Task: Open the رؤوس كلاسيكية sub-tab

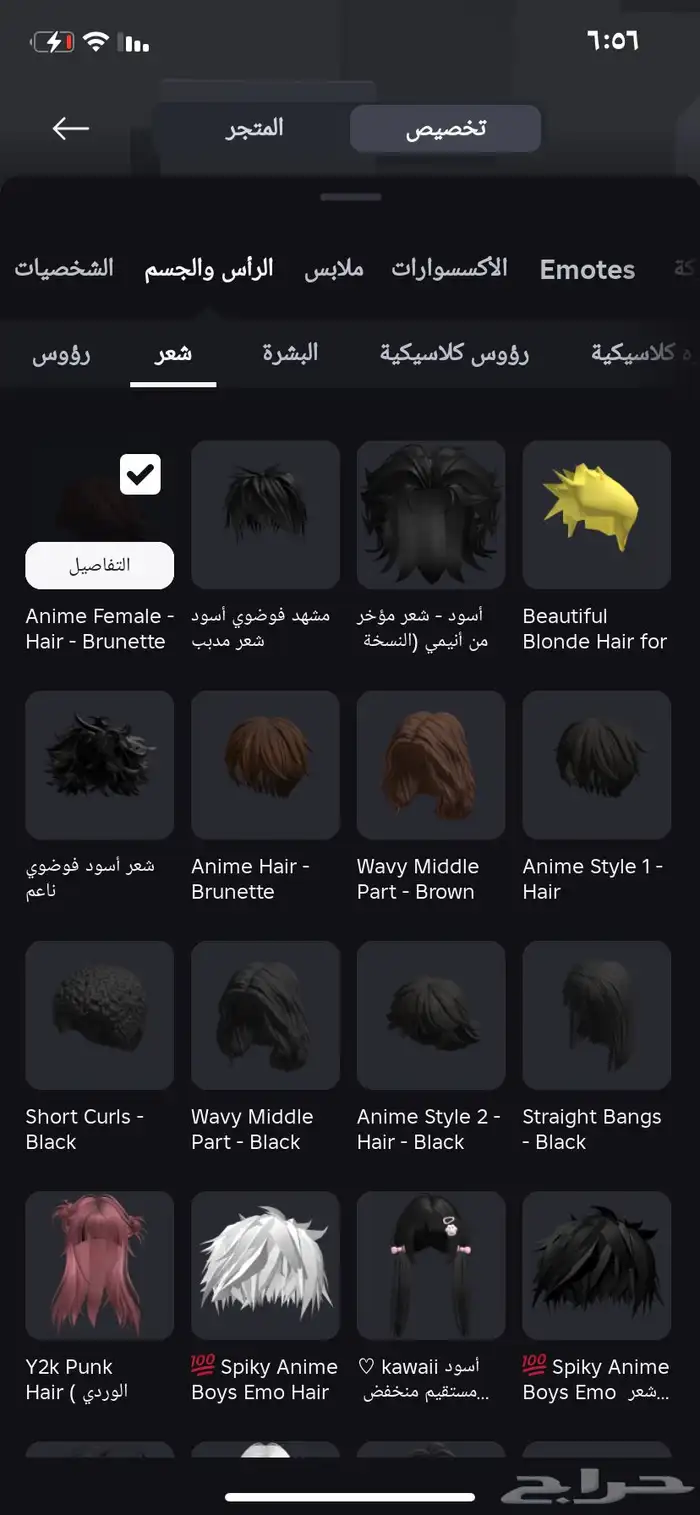Action: tap(454, 352)
